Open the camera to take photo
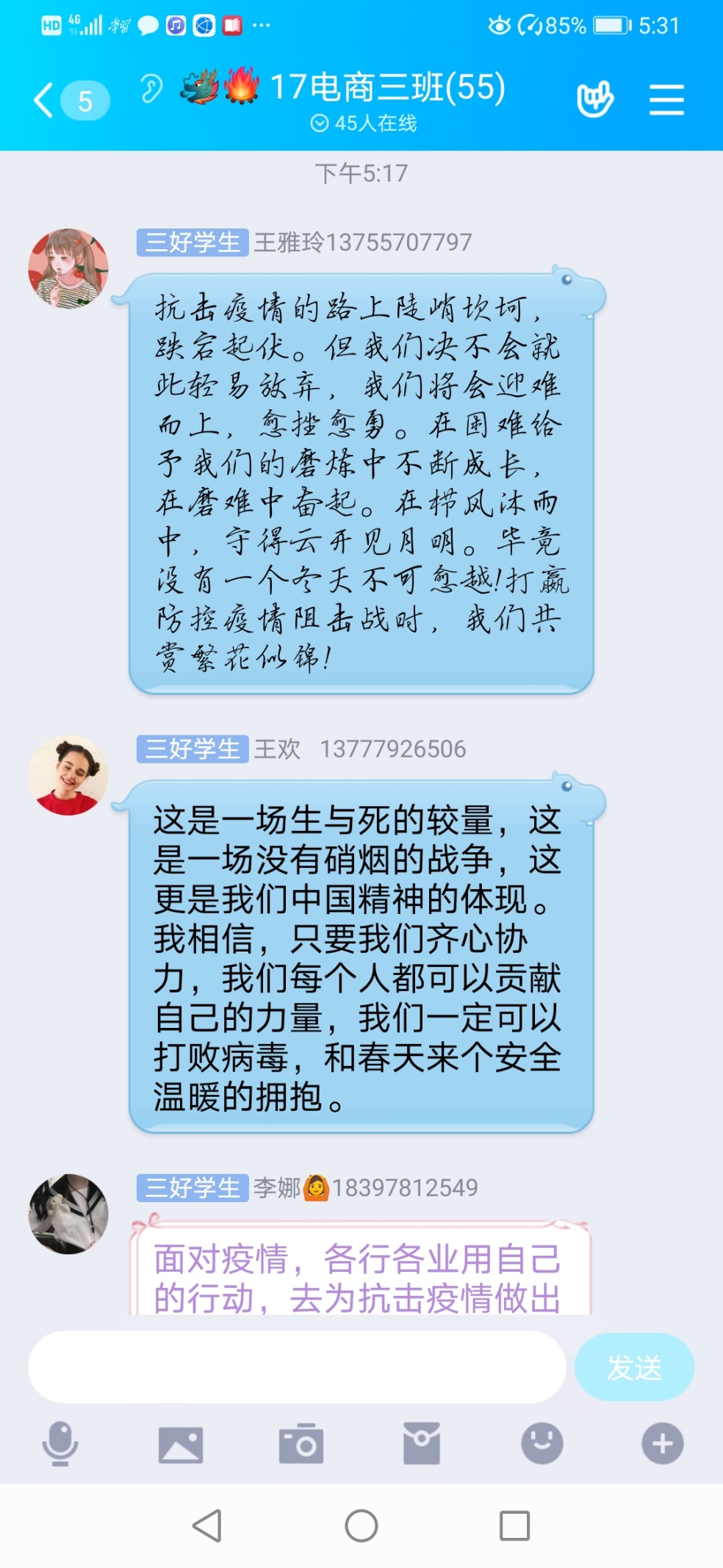Image resolution: width=723 pixels, height=1568 pixels. click(301, 1444)
